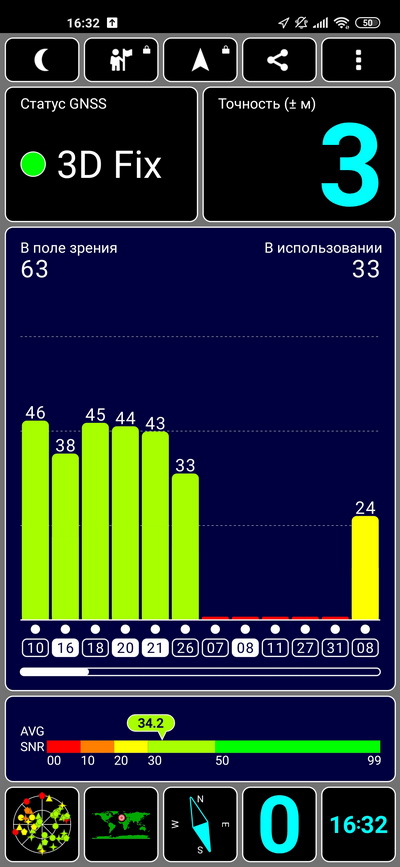This screenshot has height=867, width=400.
Task: Open the navigation arrow tool
Action: pos(200,60)
